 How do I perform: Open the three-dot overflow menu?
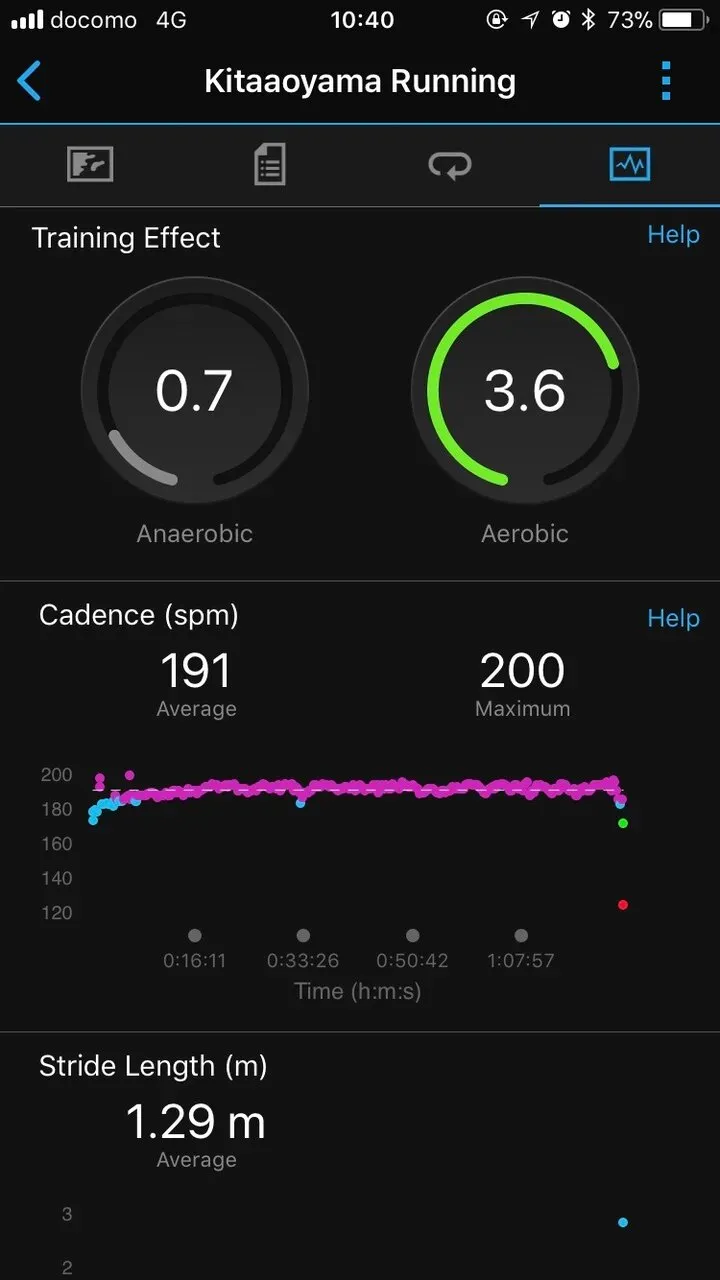pyautogui.click(x=666, y=81)
